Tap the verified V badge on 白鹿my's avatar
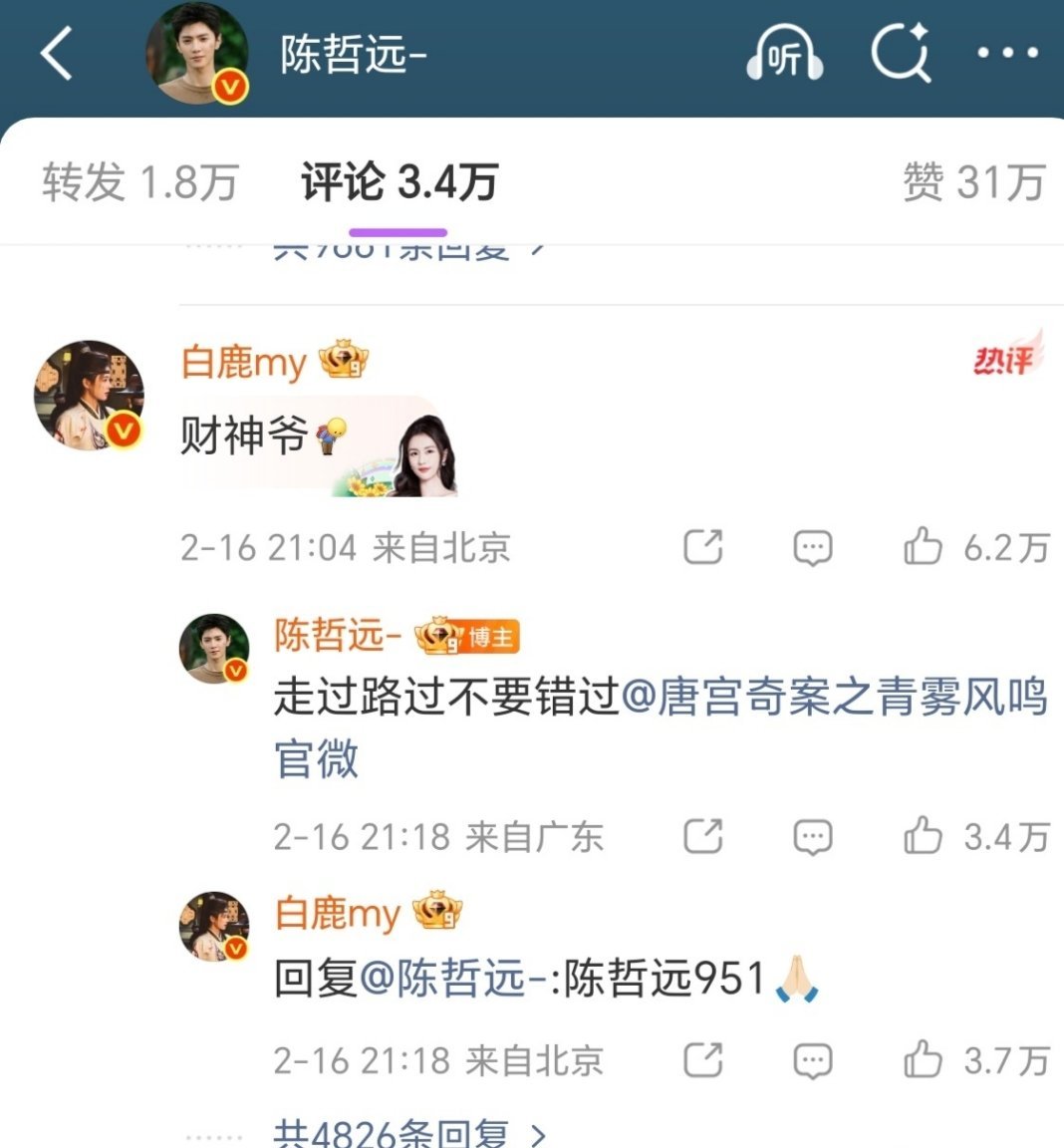This screenshot has width=1064, height=1148. (x=122, y=432)
